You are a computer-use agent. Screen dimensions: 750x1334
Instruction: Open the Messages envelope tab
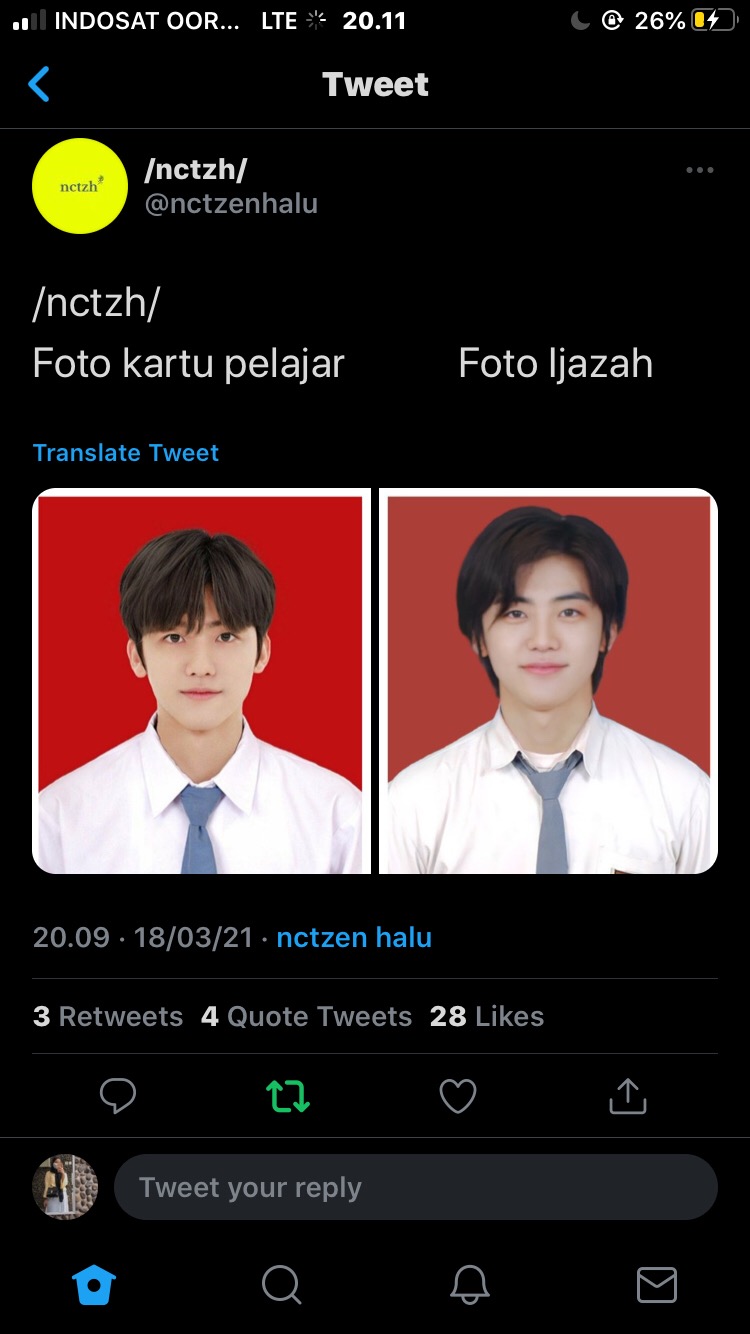[657, 1285]
